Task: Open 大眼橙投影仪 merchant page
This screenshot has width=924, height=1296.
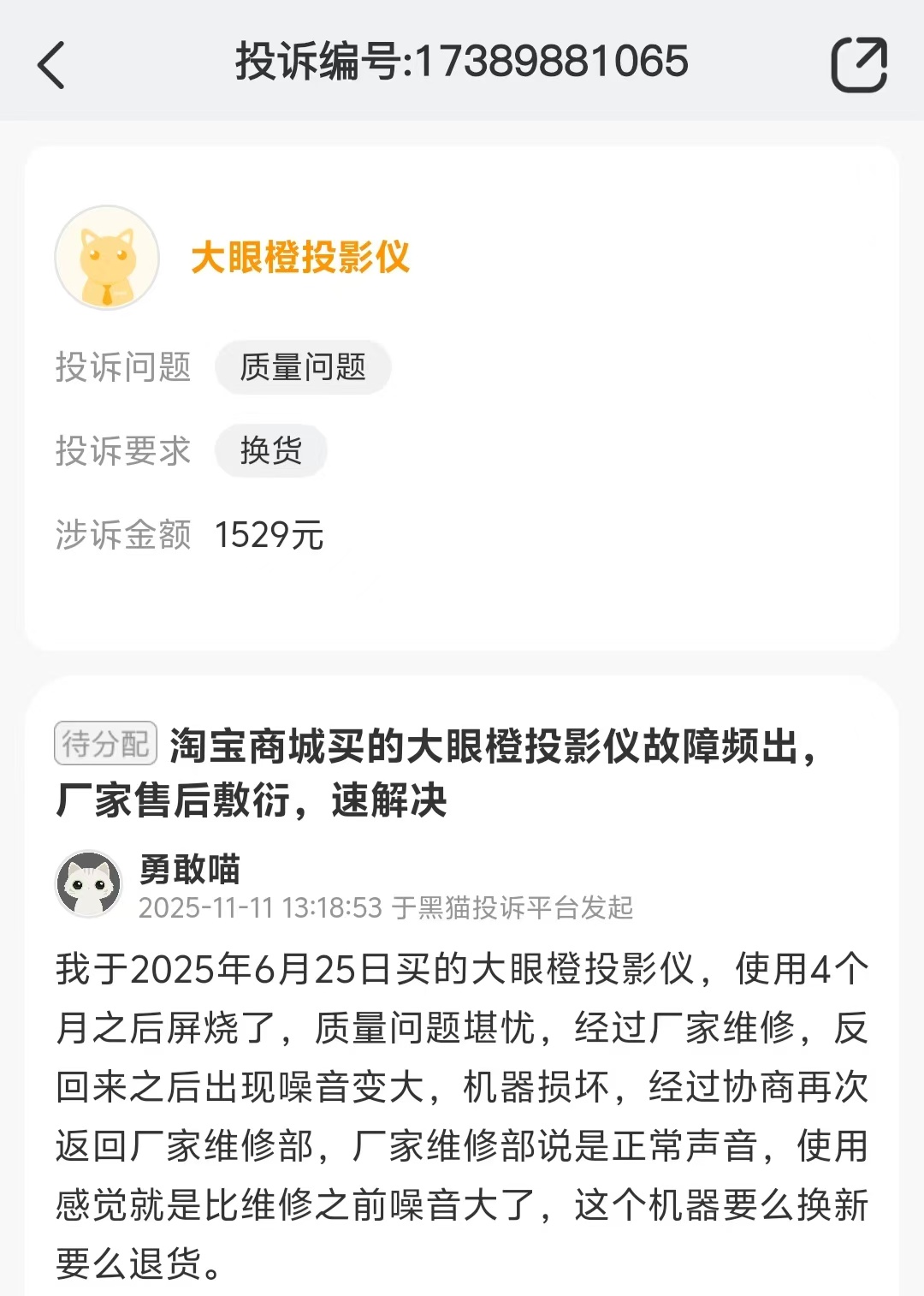Action: pos(299,258)
